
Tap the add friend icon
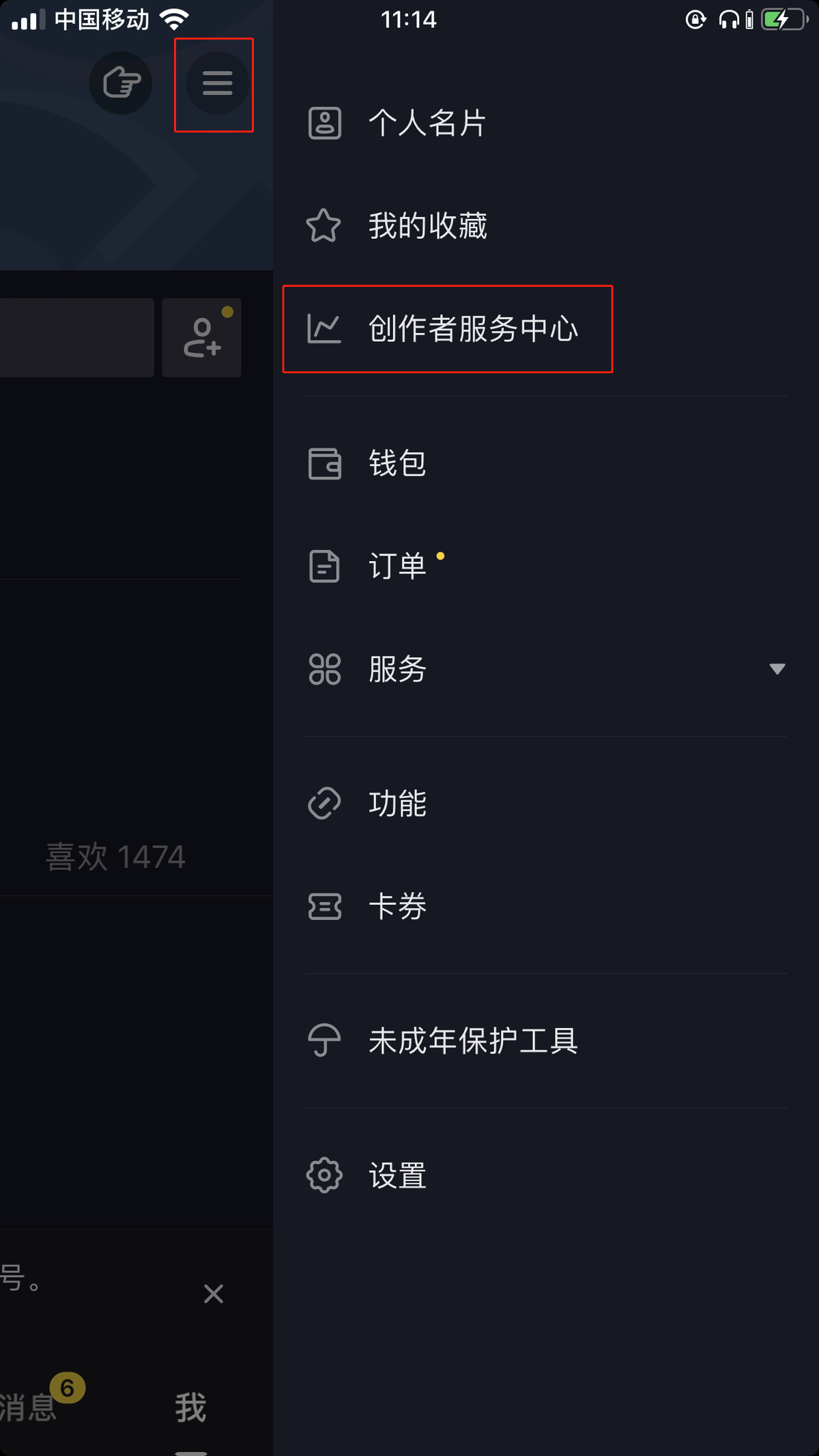202,338
